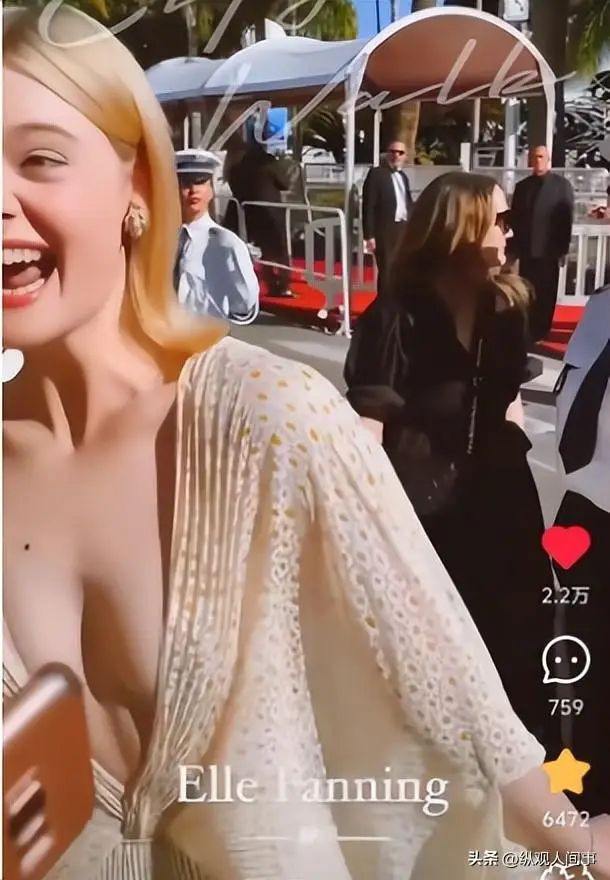Screen dimensions: 610x880
Task: Add the video to favorites with the star
Action: [566, 772]
